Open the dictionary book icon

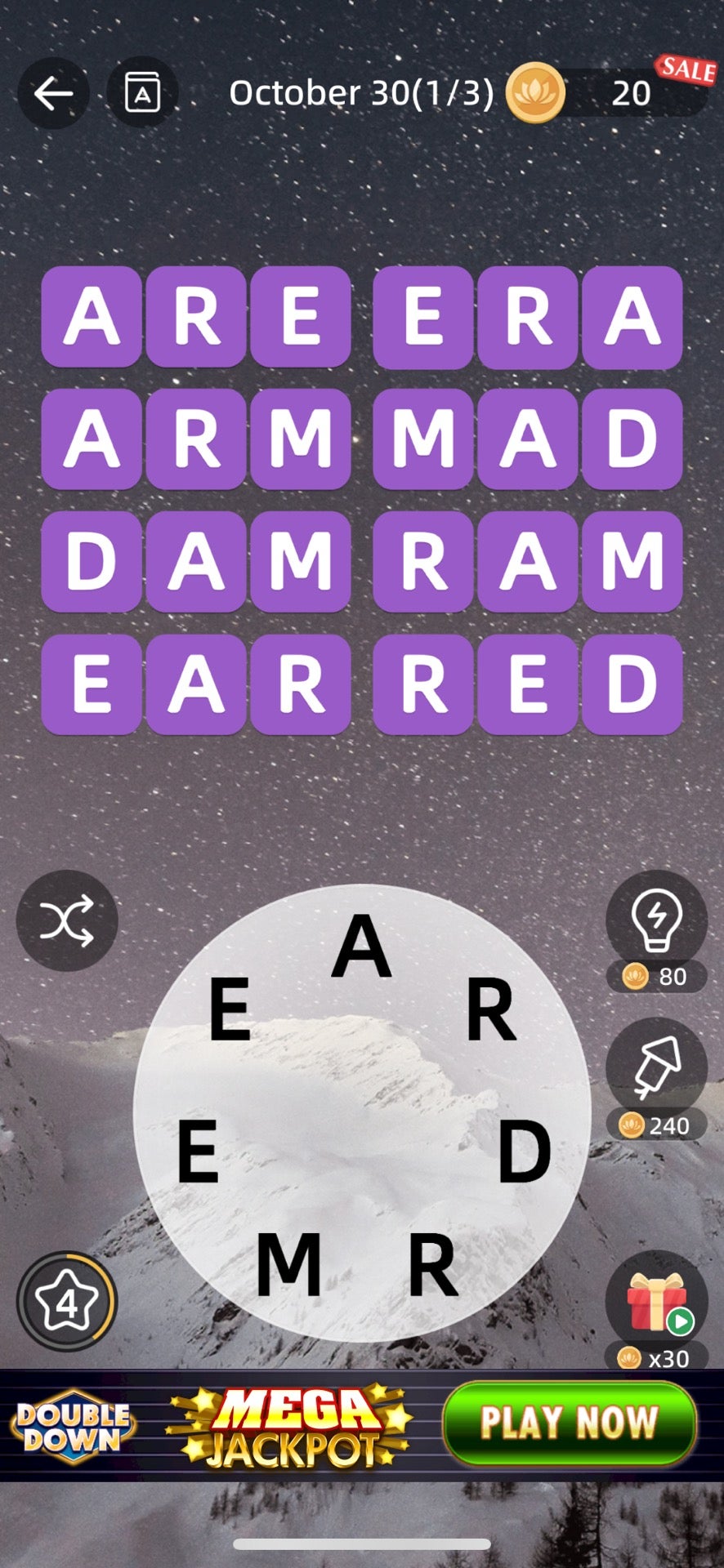tap(142, 92)
